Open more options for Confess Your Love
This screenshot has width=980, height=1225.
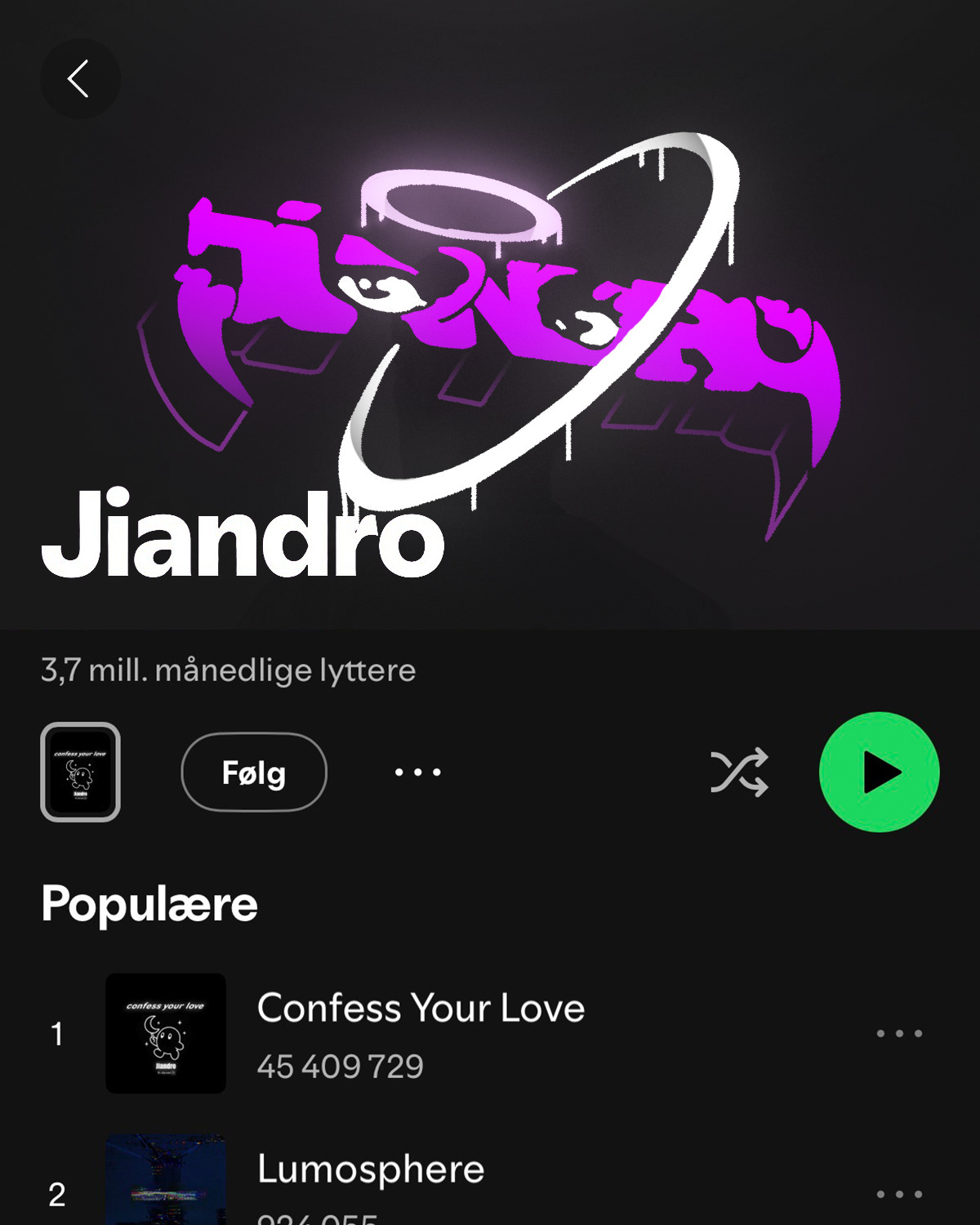[899, 1033]
